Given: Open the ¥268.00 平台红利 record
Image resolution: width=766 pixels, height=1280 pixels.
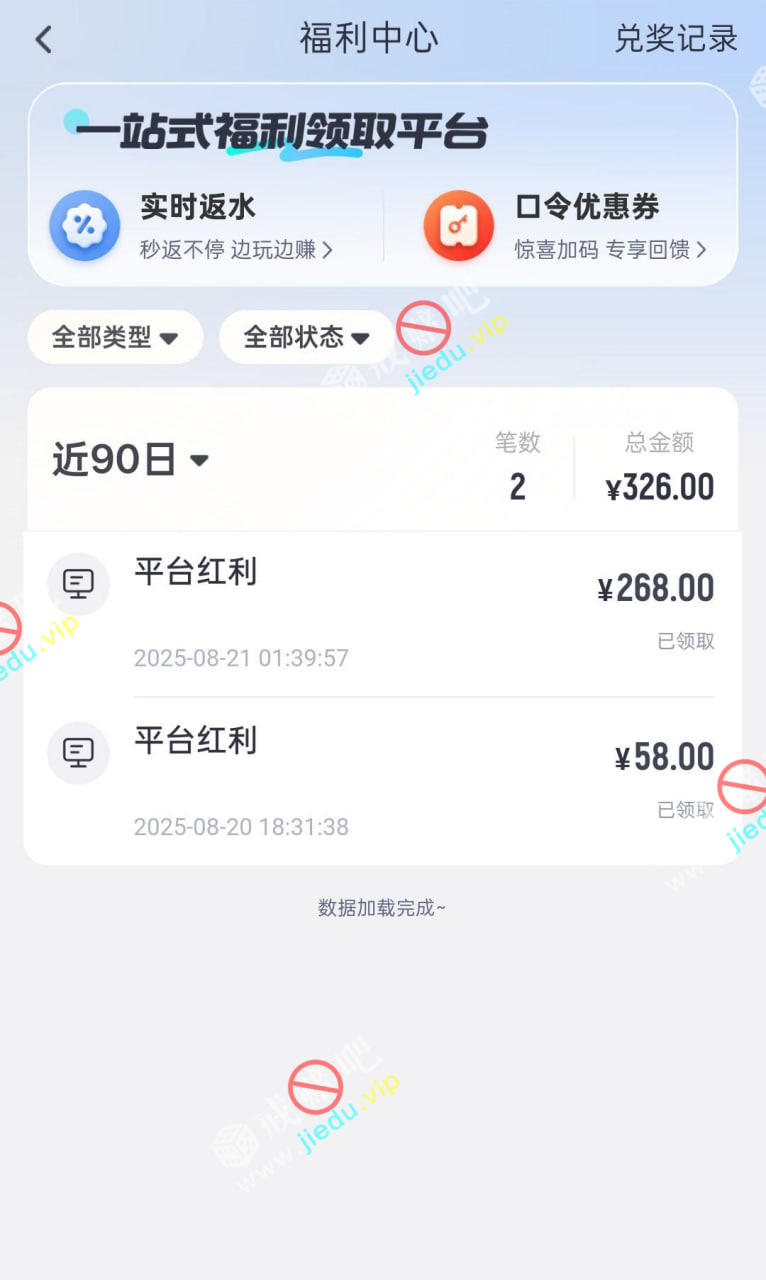Looking at the screenshot, I should 382,614.
